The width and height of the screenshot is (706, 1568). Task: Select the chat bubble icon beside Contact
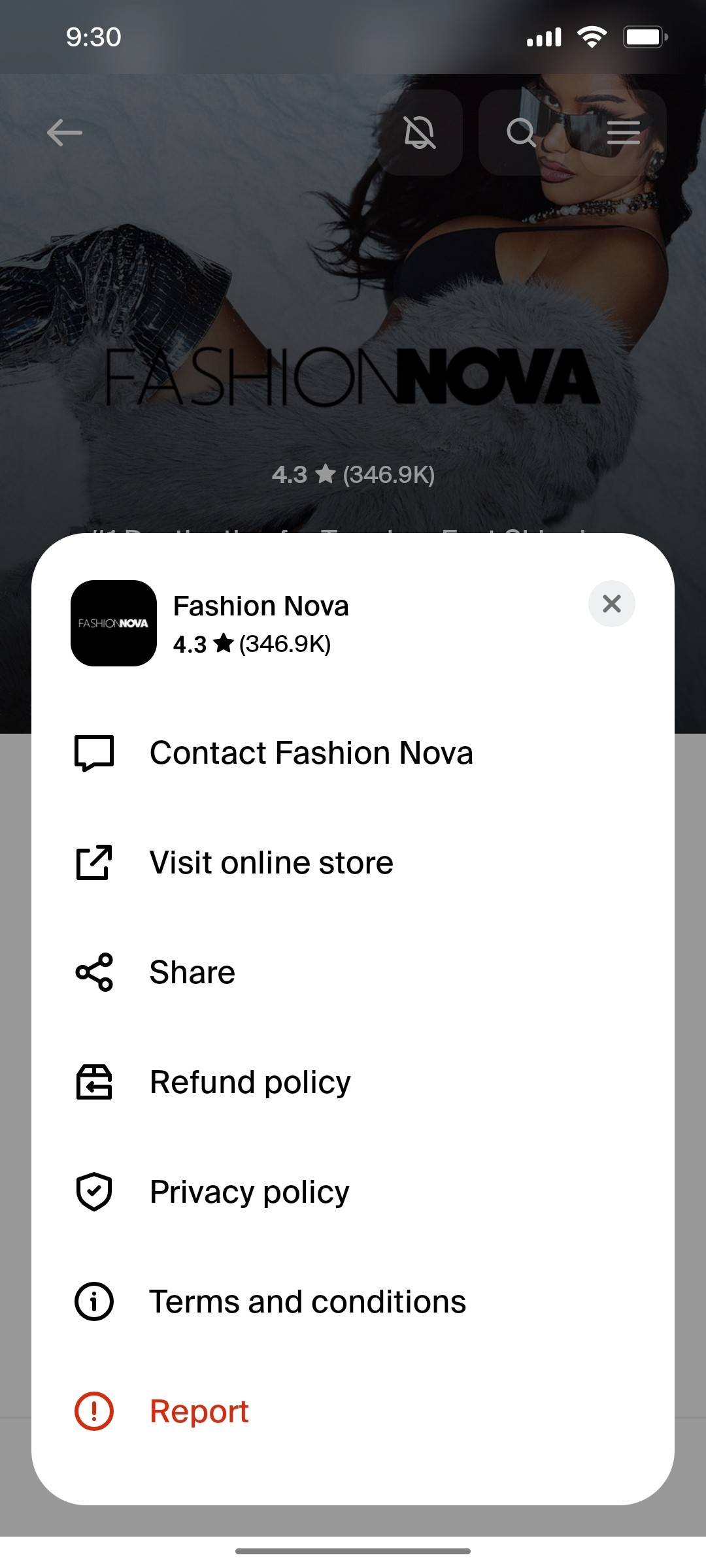pos(94,752)
